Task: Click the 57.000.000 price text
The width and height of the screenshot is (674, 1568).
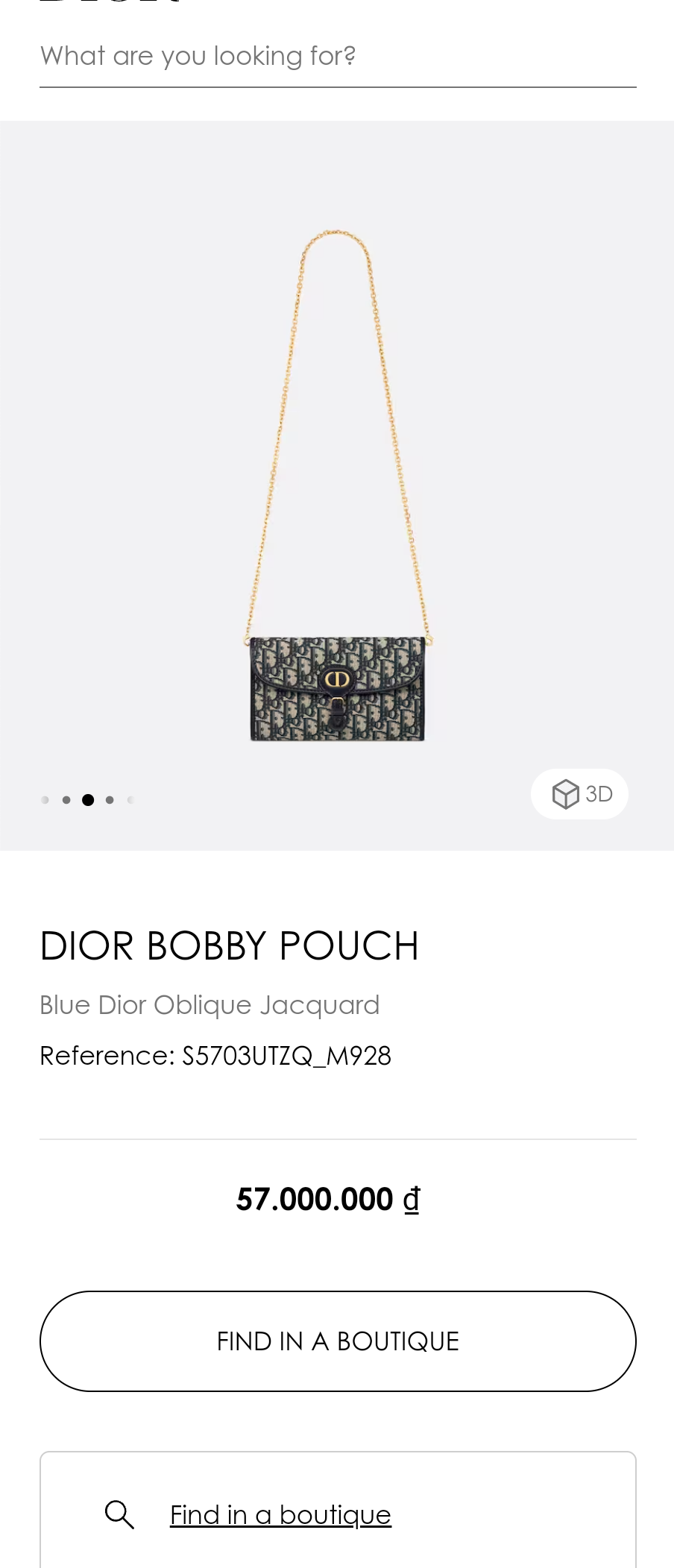Action: click(315, 1199)
